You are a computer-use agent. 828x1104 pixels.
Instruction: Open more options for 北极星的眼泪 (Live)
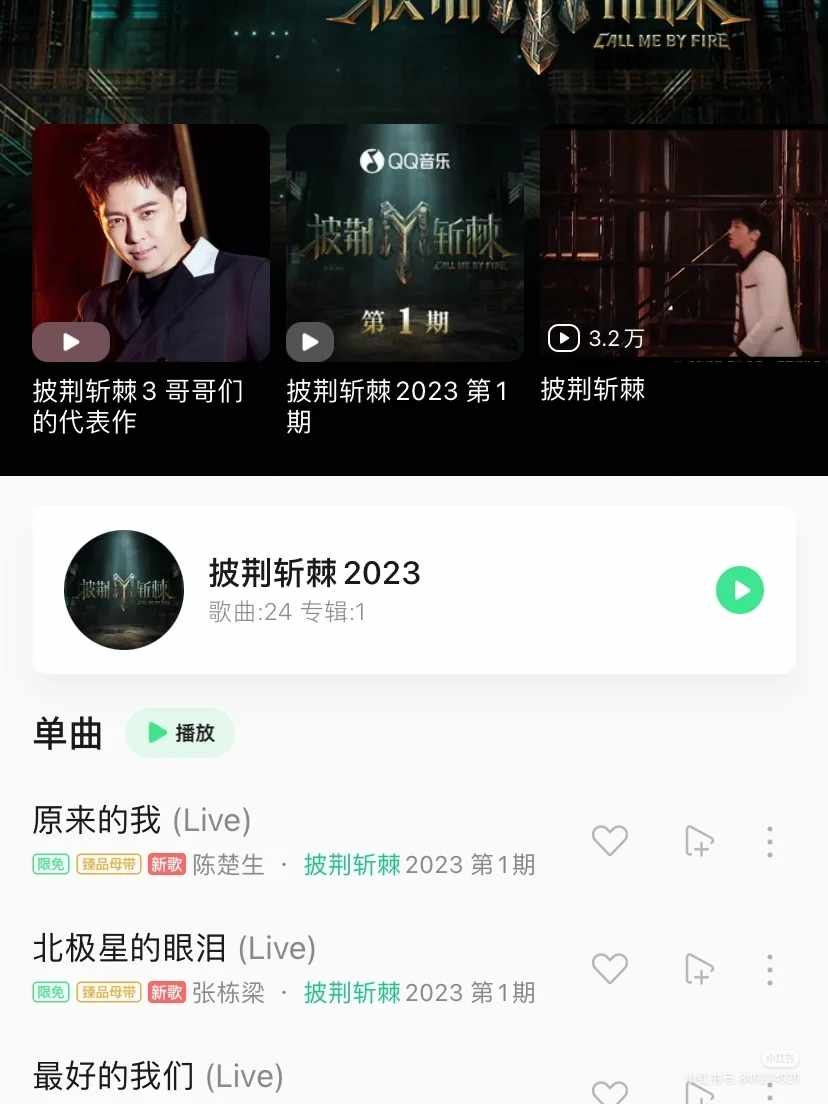(x=769, y=968)
